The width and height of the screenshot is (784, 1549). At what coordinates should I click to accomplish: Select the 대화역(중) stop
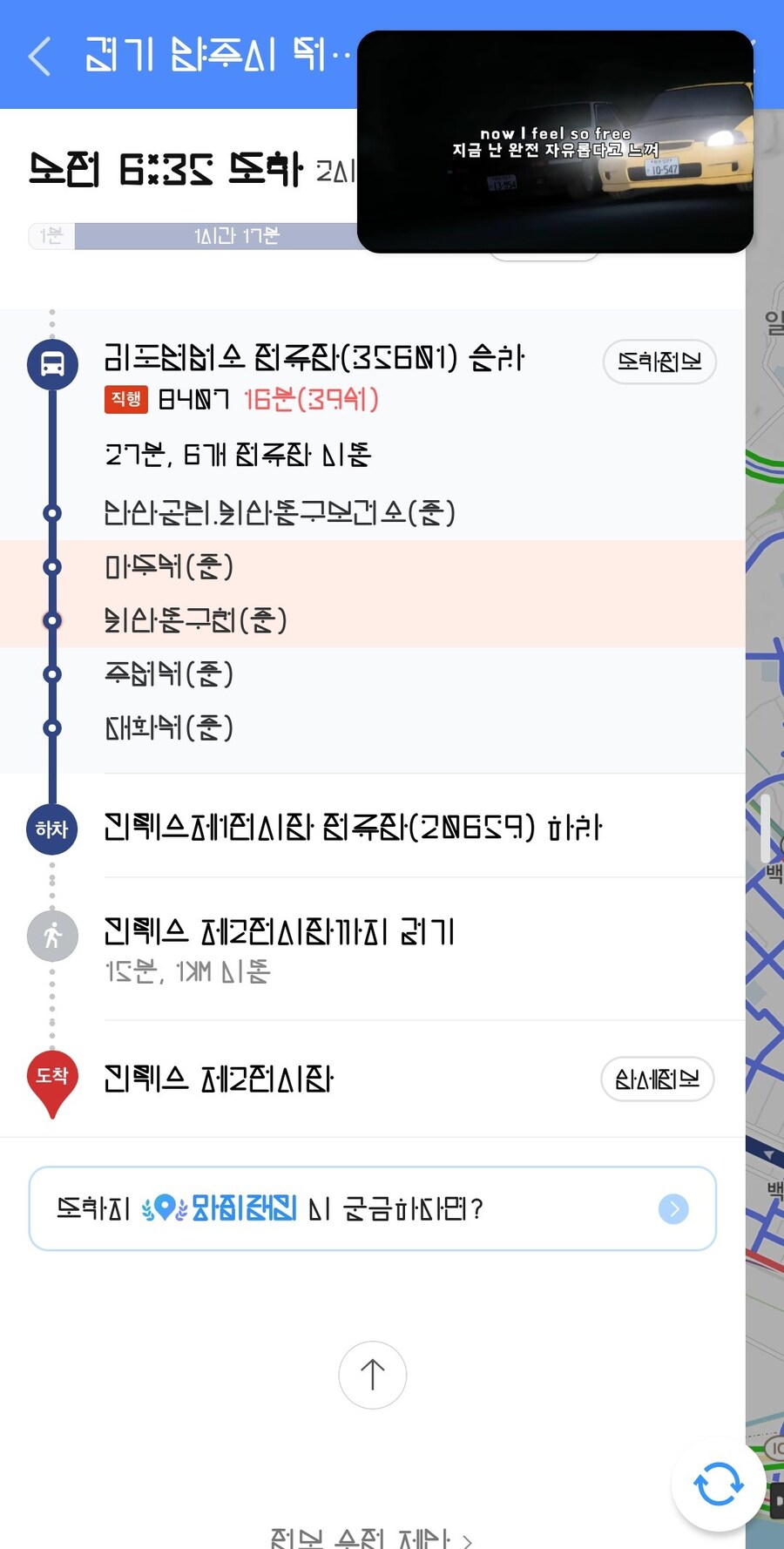(x=169, y=727)
